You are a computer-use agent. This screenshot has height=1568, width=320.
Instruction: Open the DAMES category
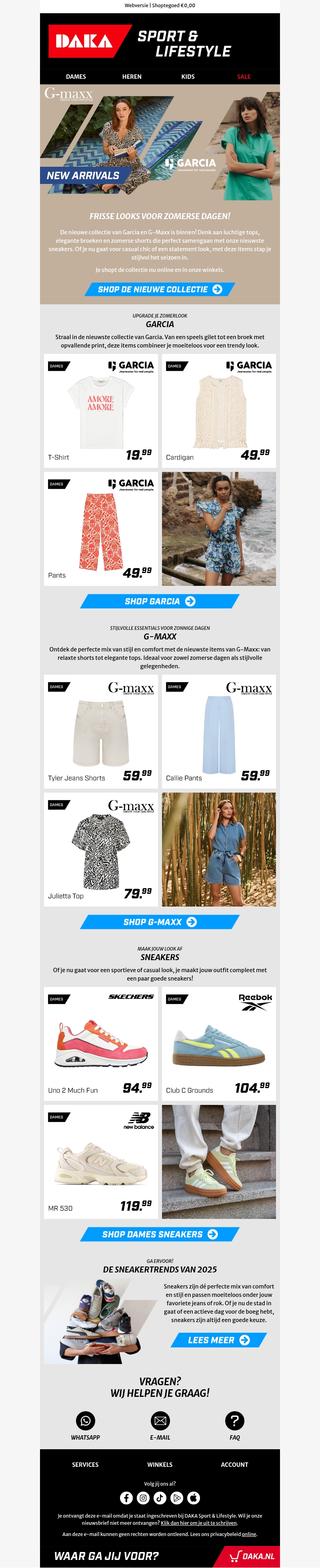click(x=76, y=77)
